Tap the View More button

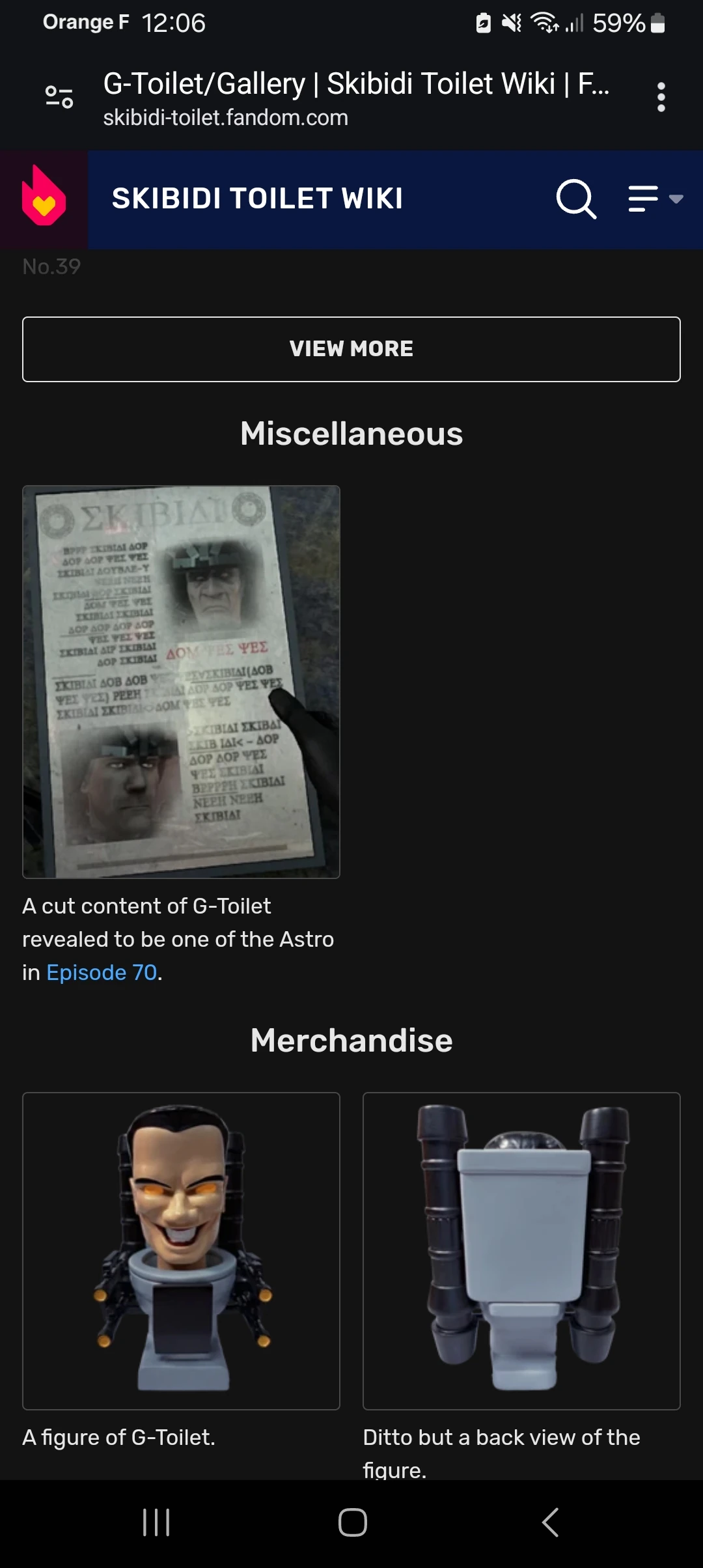click(351, 349)
